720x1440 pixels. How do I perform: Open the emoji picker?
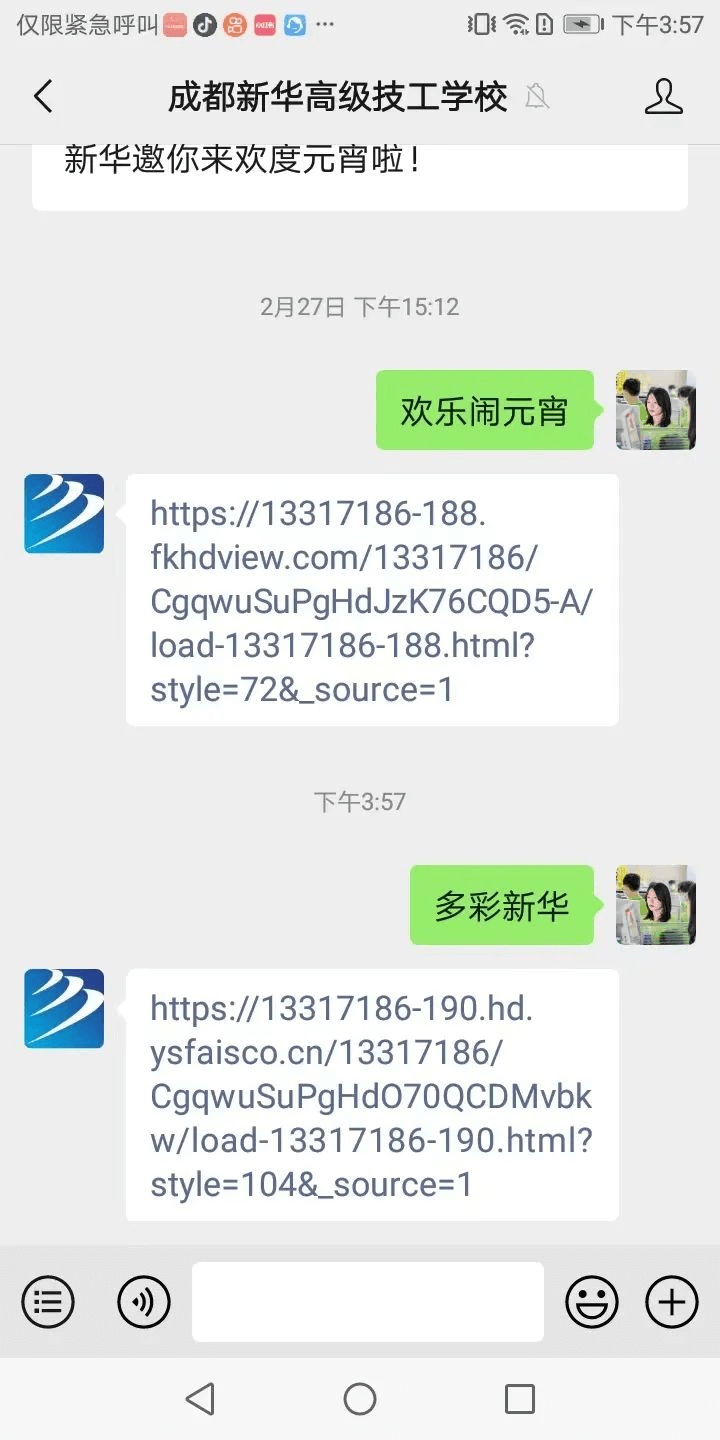click(x=592, y=1302)
